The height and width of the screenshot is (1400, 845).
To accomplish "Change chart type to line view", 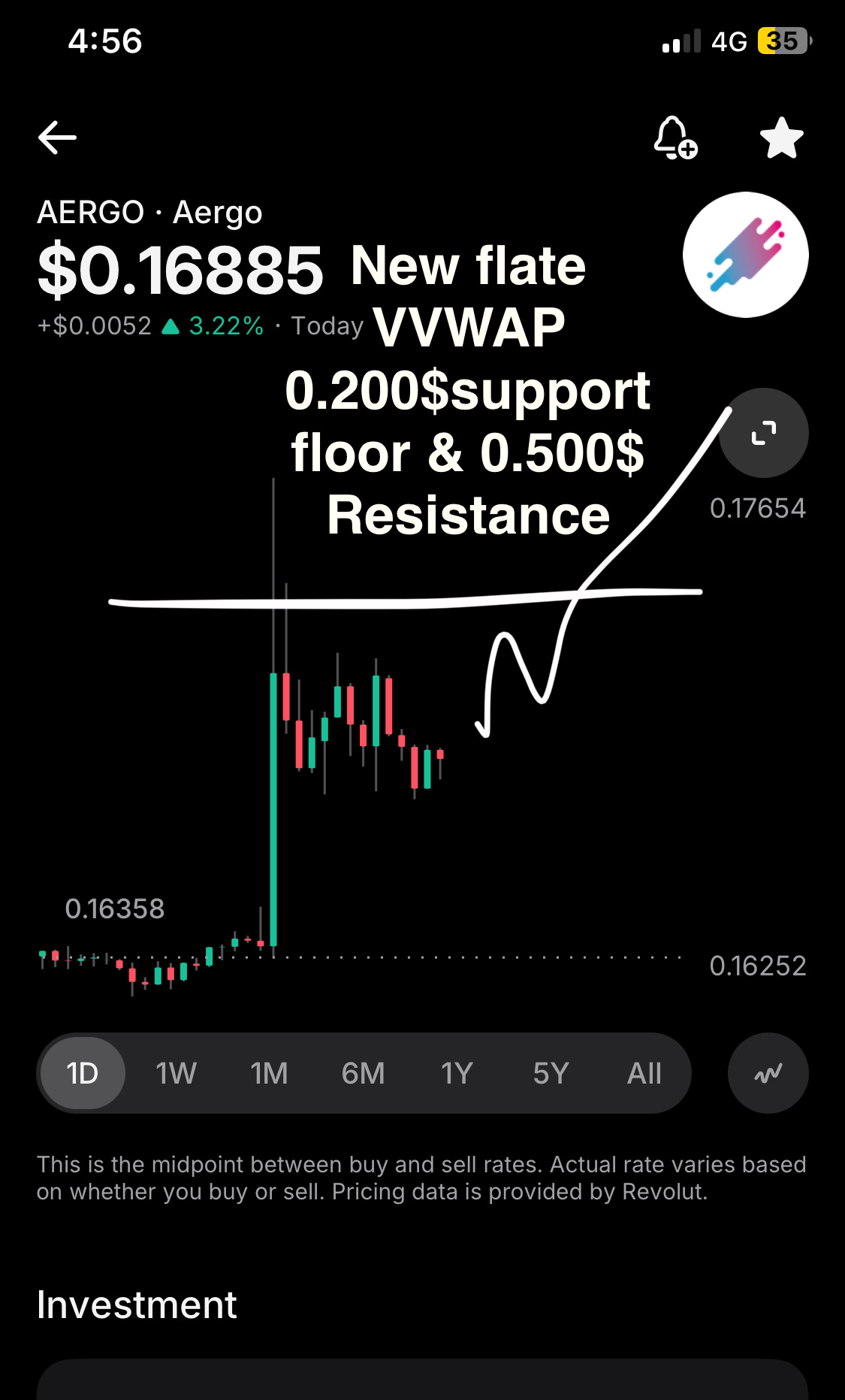I will point(768,1073).
